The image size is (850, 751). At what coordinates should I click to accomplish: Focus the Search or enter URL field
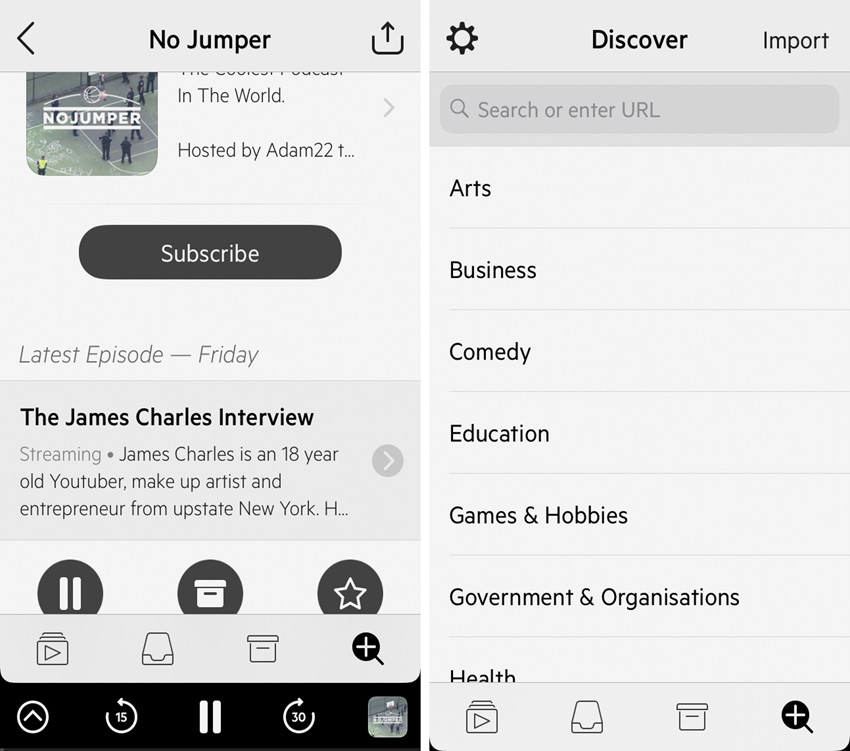pos(640,109)
